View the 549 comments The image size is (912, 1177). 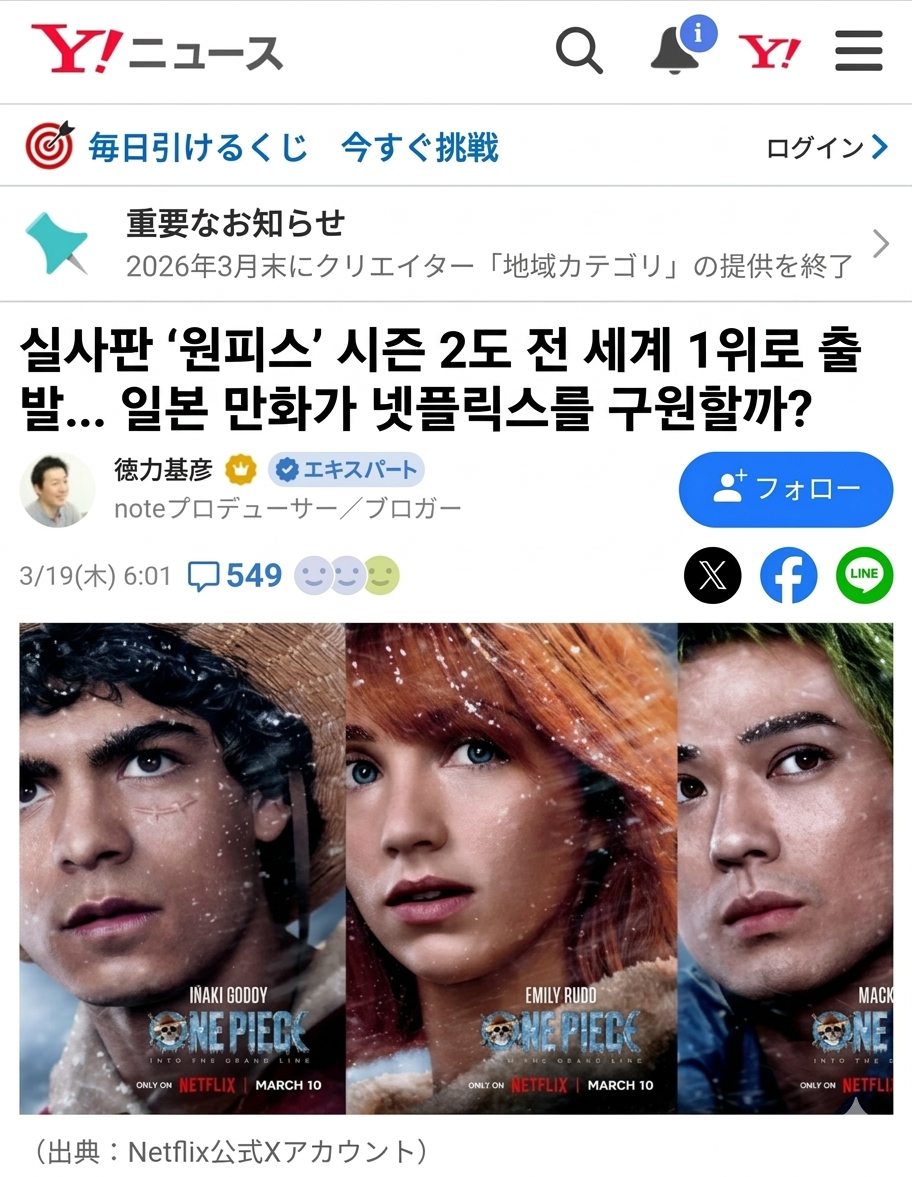click(236, 576)
